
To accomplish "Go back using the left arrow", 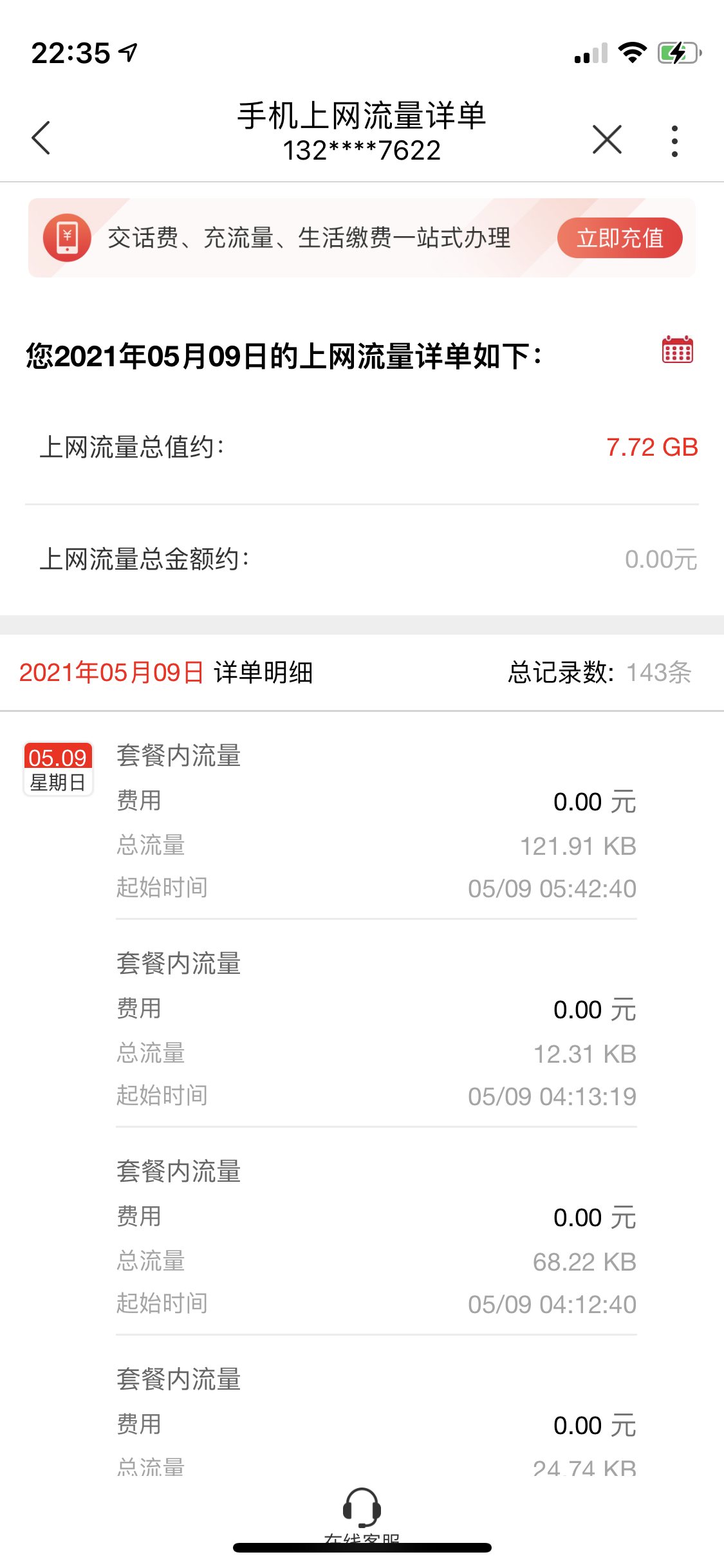I will pyautogui.click(x=41, y=138).
